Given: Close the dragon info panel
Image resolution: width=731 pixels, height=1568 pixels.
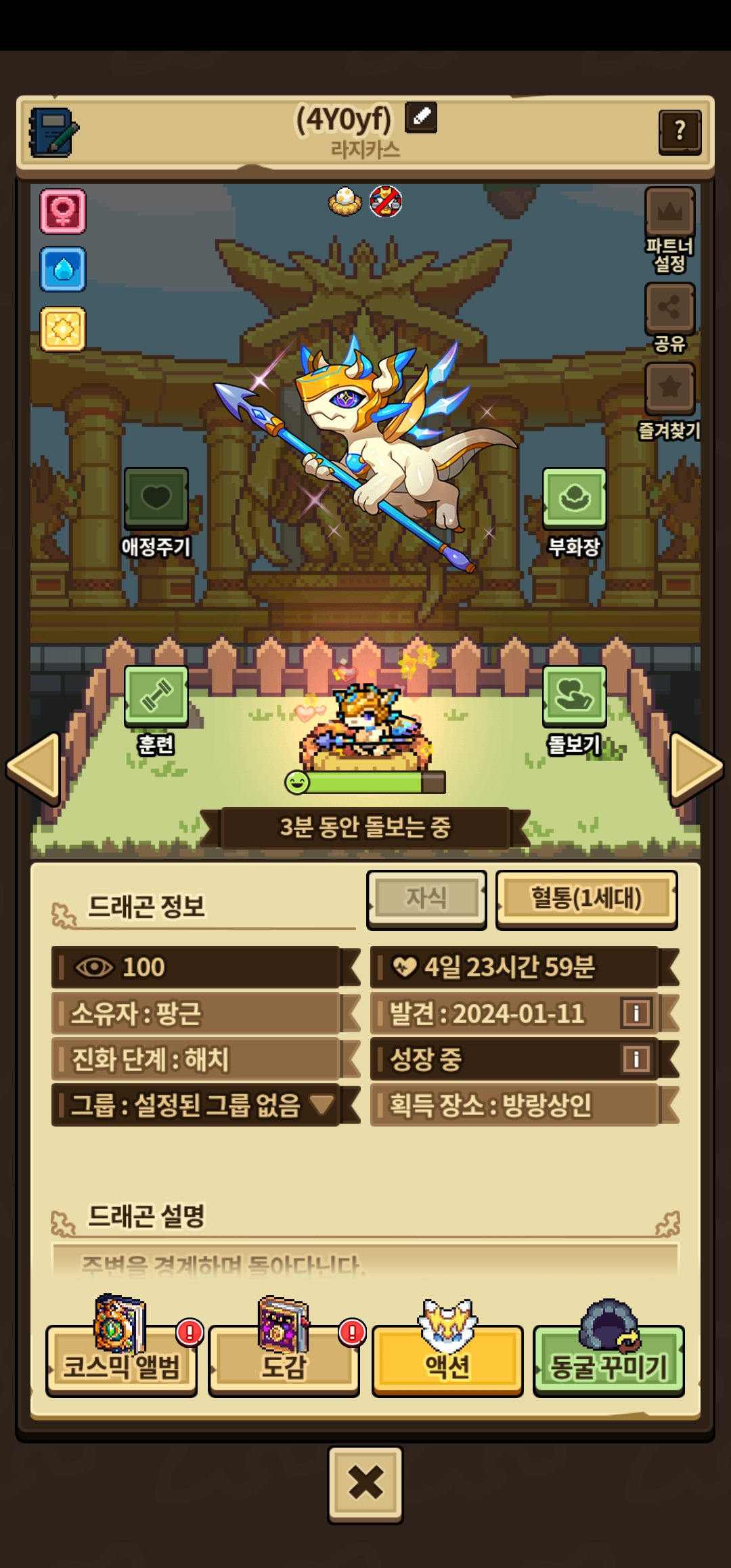Looking at the screenshot, I should [x=365, y=1484].
